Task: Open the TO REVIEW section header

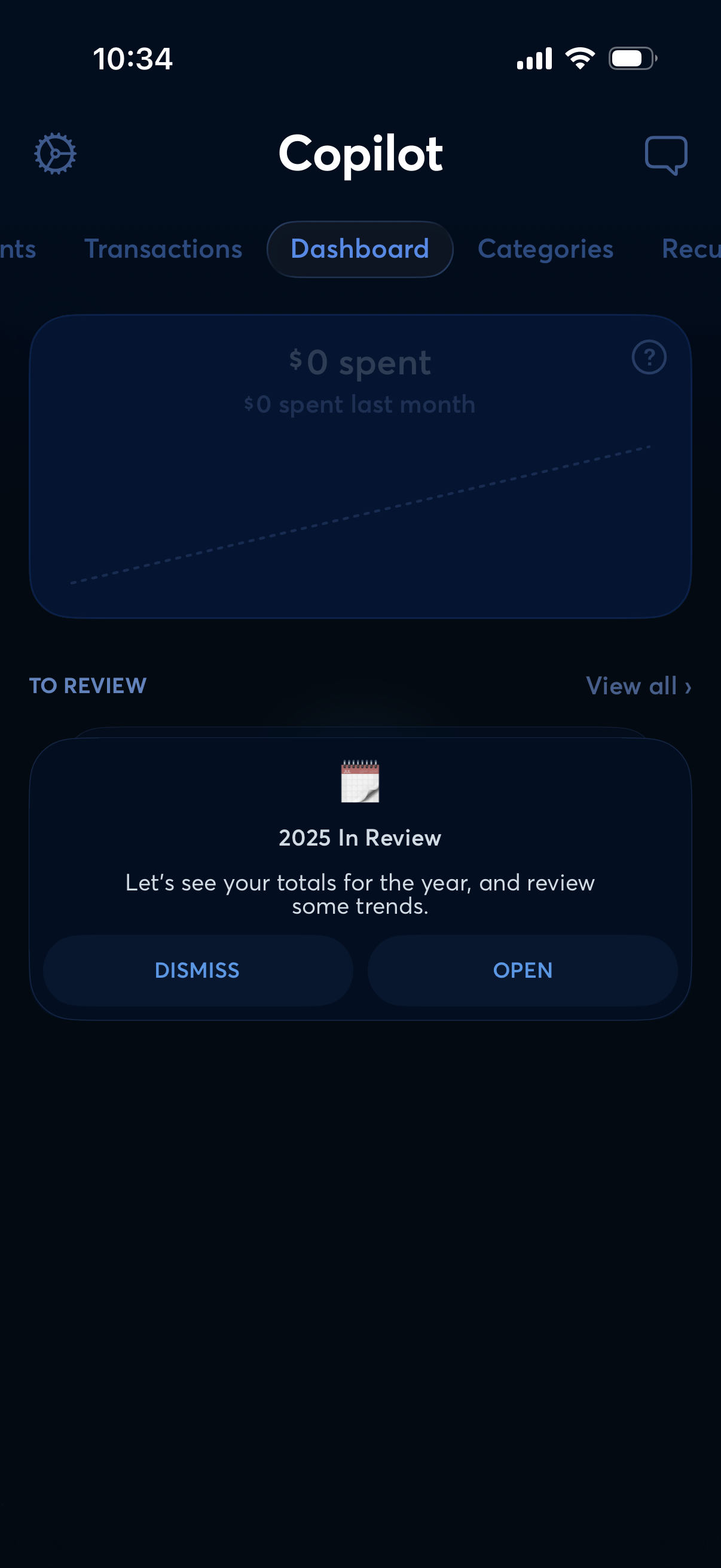Action: coord(87,686)
